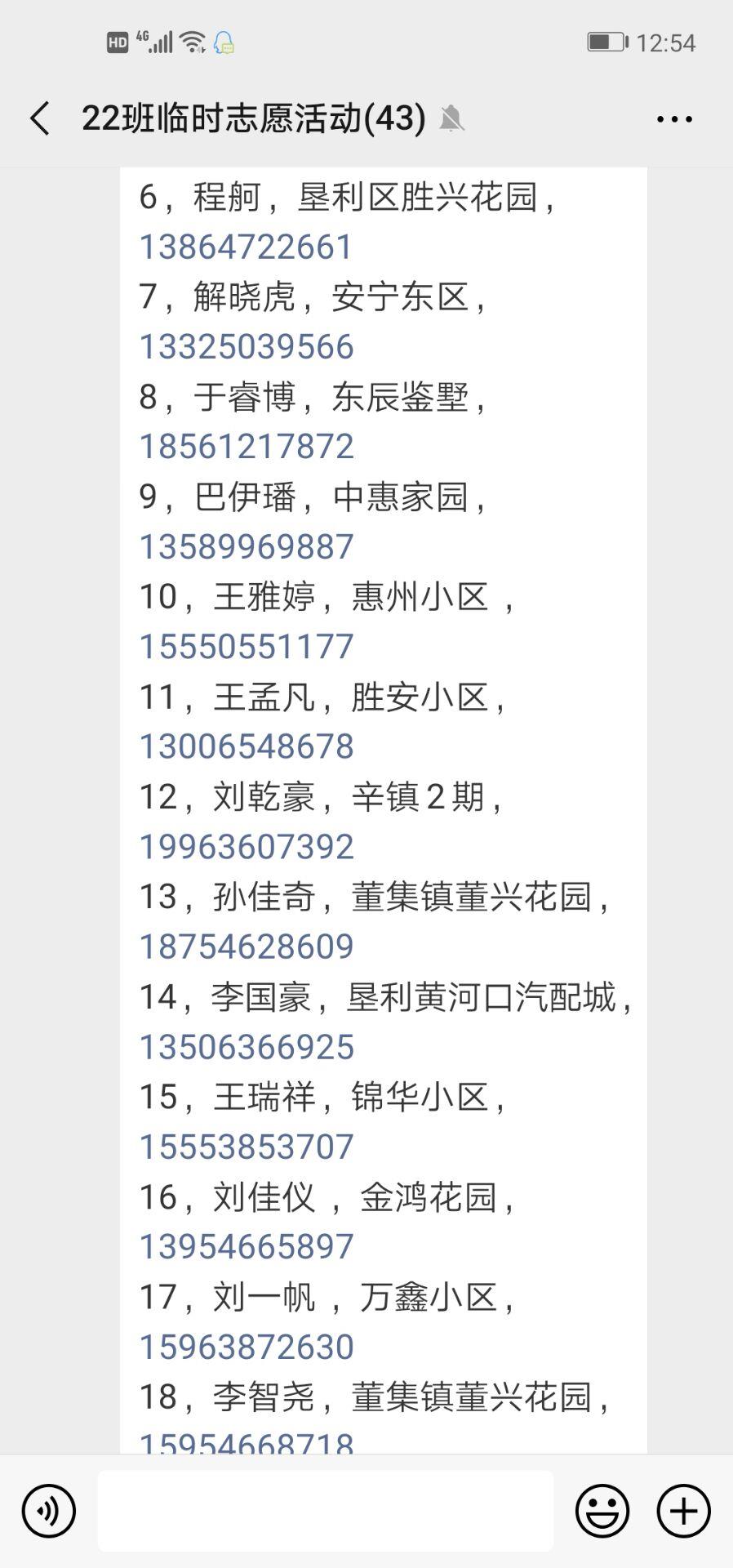Tap phone number 13589969887

point(247,547)
